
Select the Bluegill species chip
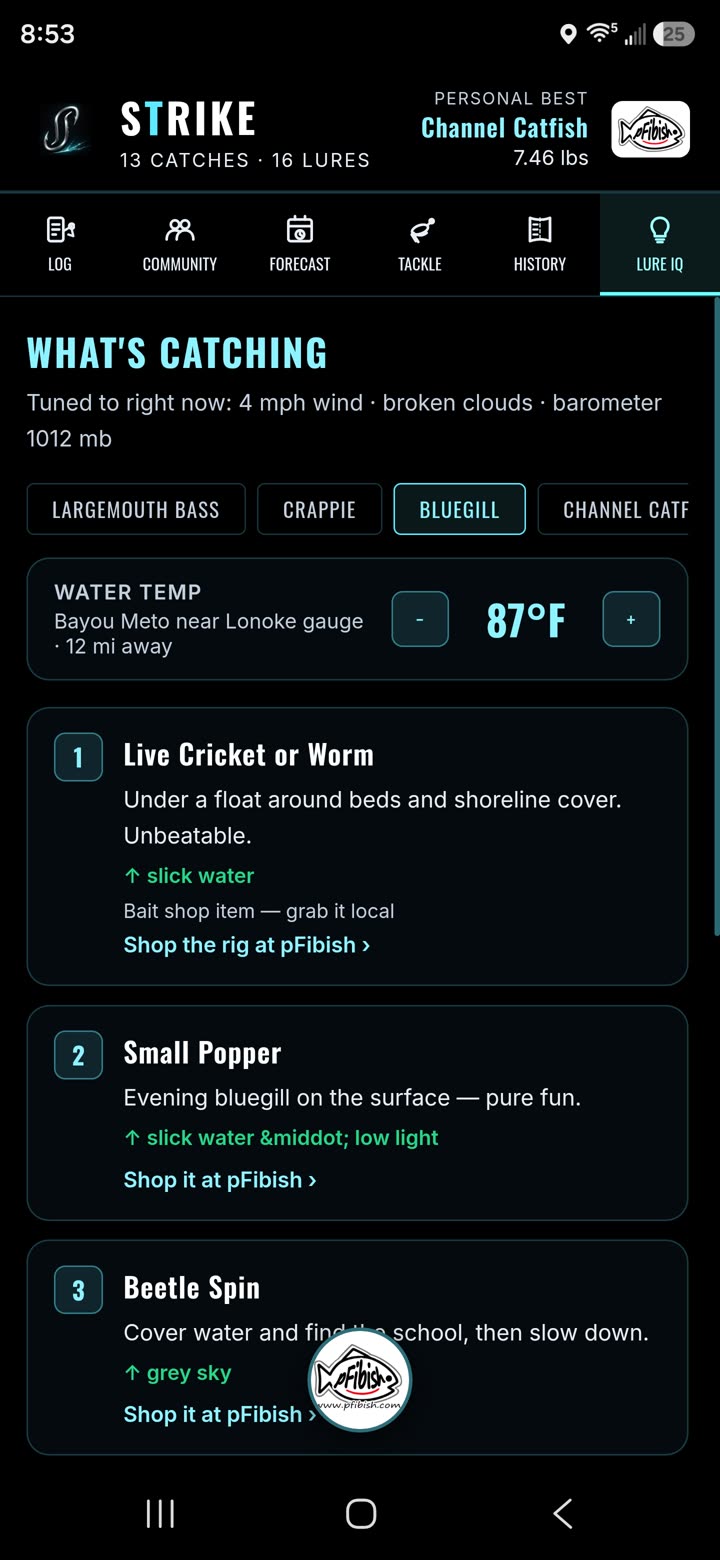[x=459, y=509]
